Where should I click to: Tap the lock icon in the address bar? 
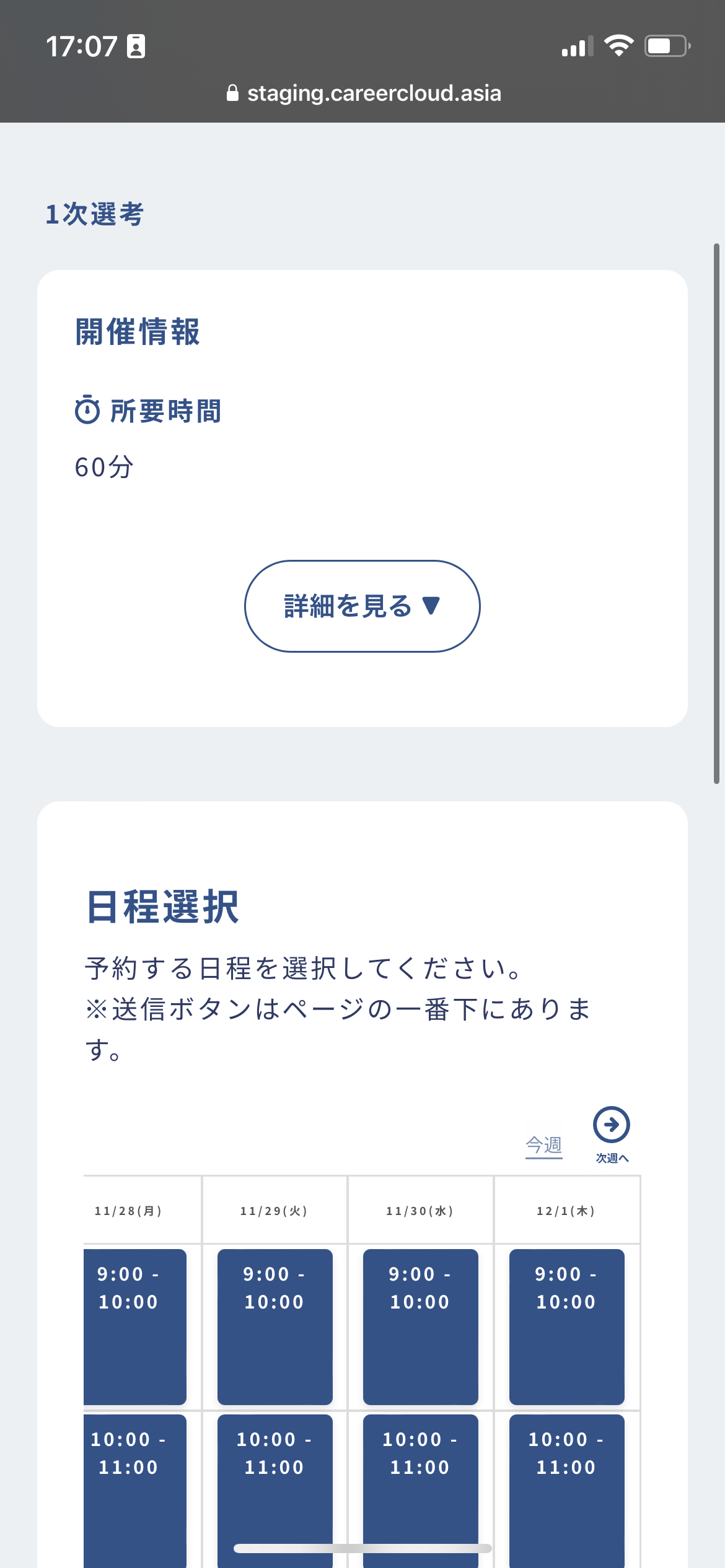pos(233,93)
